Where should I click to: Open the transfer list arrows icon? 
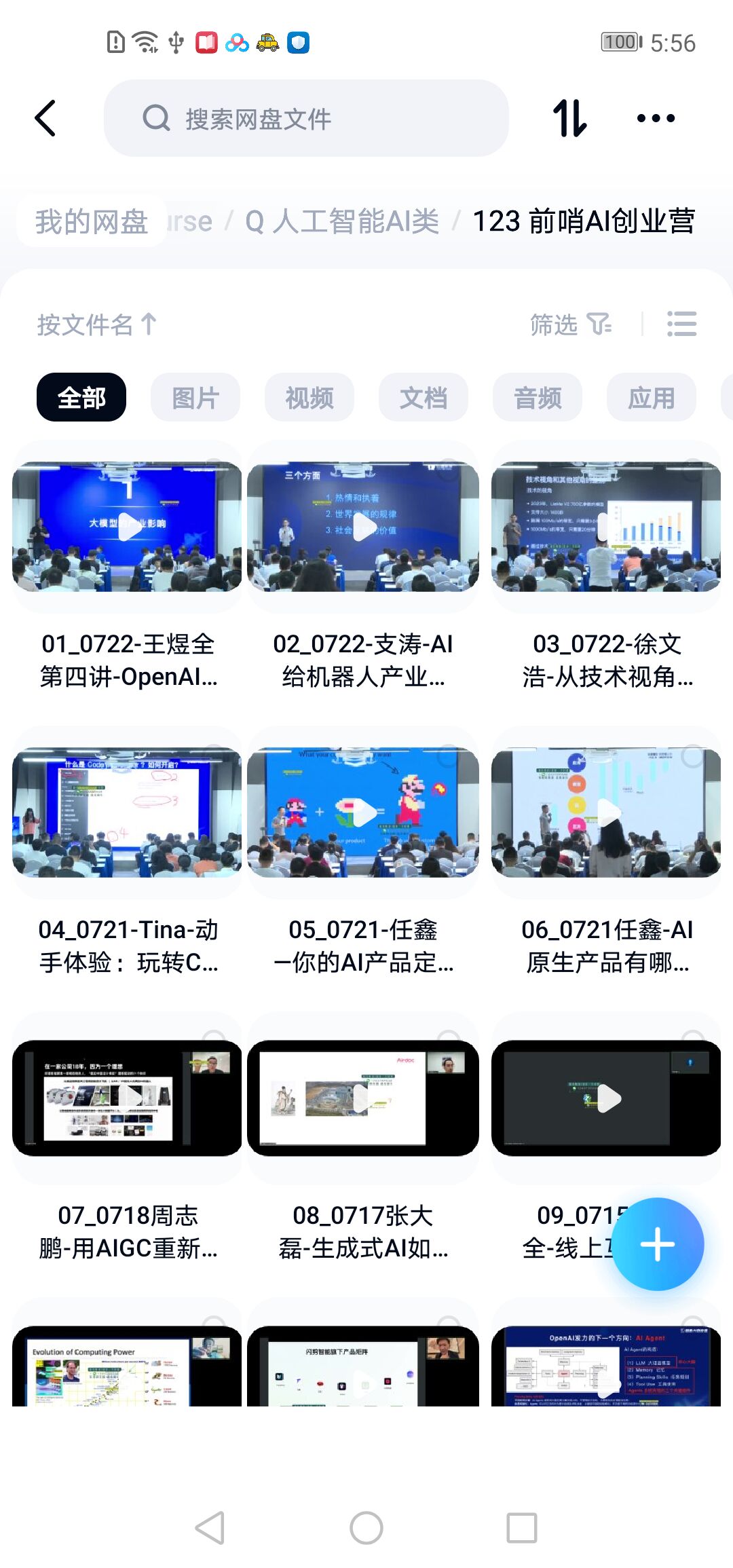pos(569,118)
